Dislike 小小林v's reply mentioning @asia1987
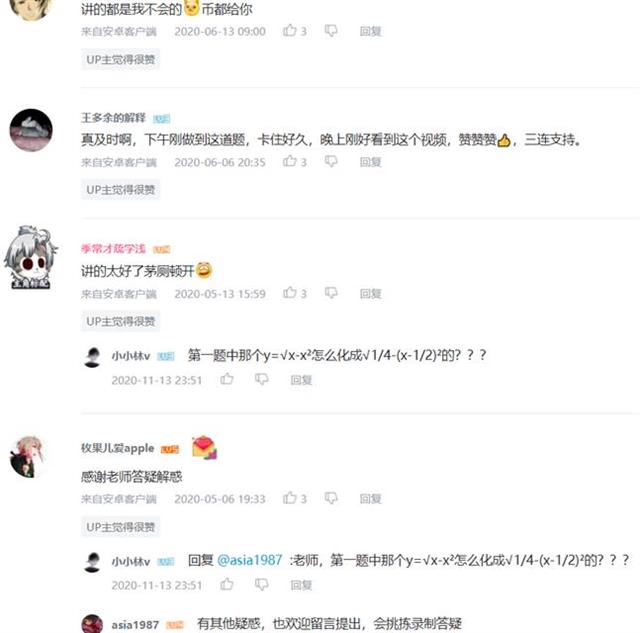 pos(261,585)
